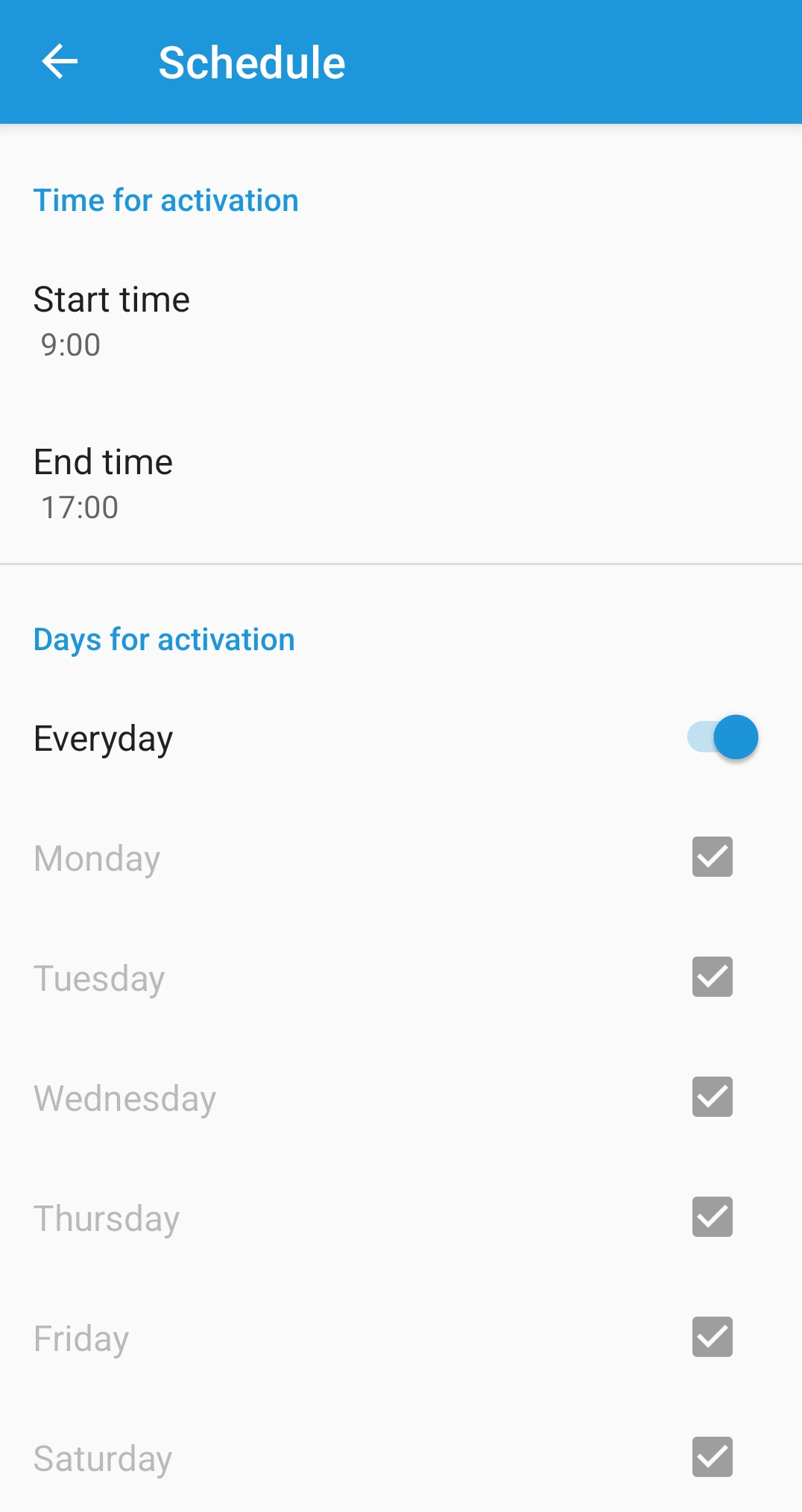
Task: Tap the Monday checkbox
Action: click(712, 857)
